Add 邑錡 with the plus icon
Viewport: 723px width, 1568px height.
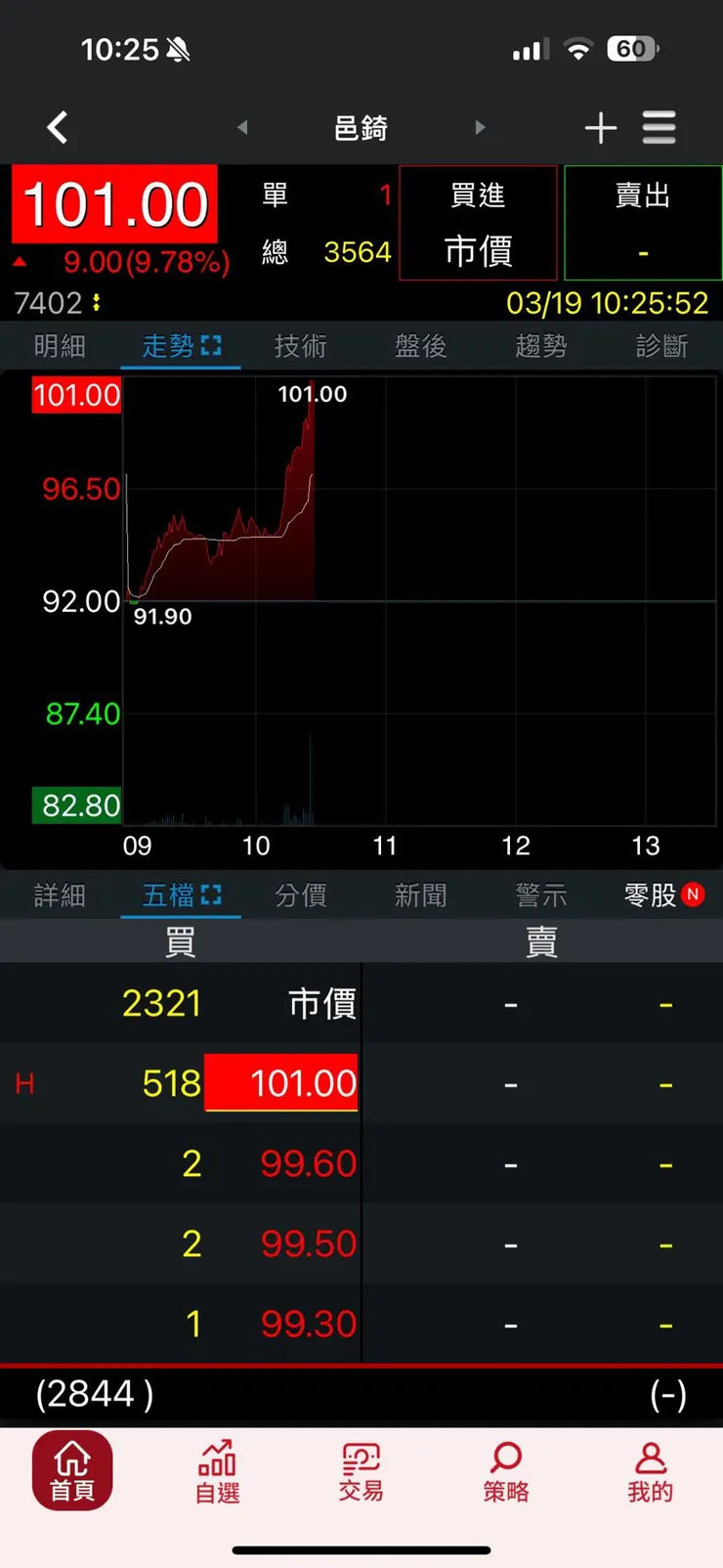point(600,128)
